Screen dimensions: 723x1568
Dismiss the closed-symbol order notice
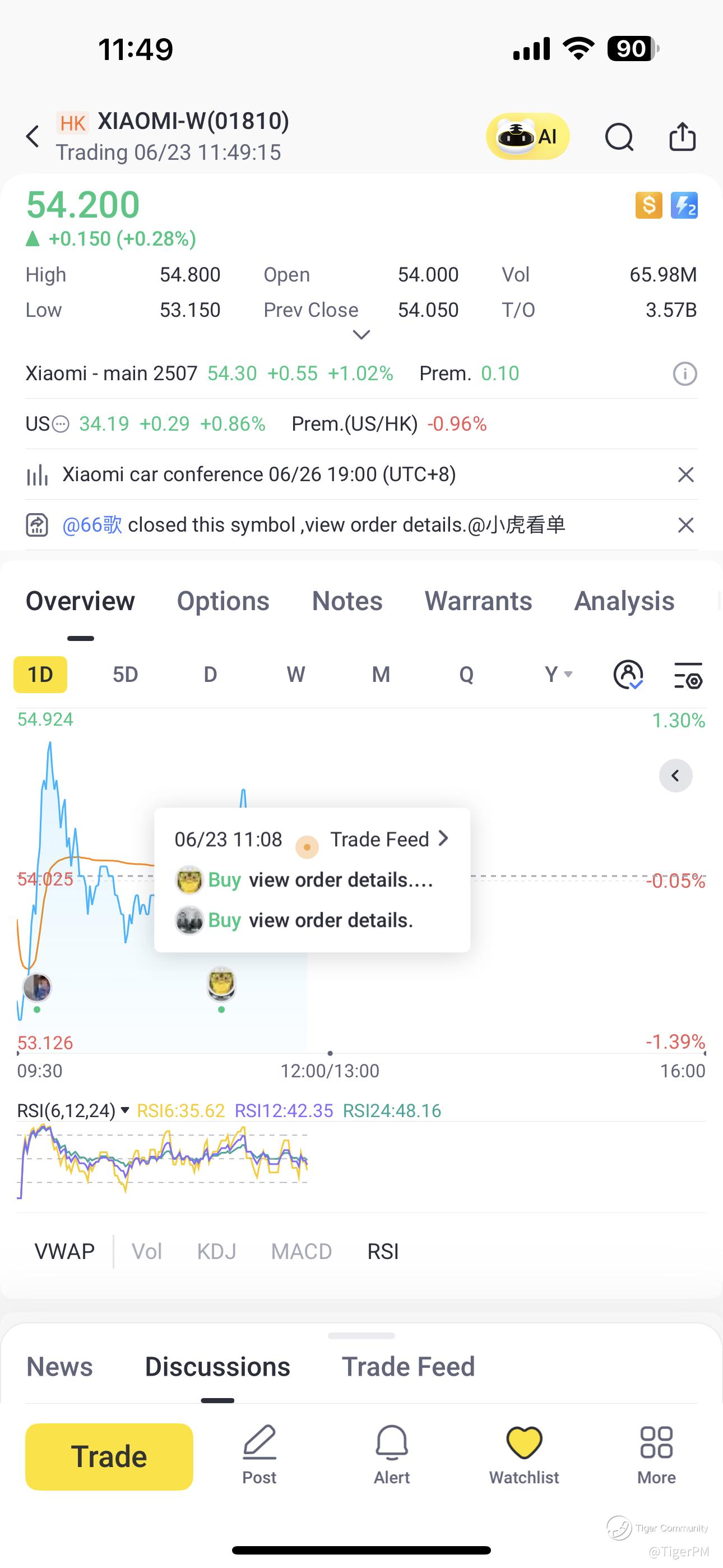pos(685,525)
